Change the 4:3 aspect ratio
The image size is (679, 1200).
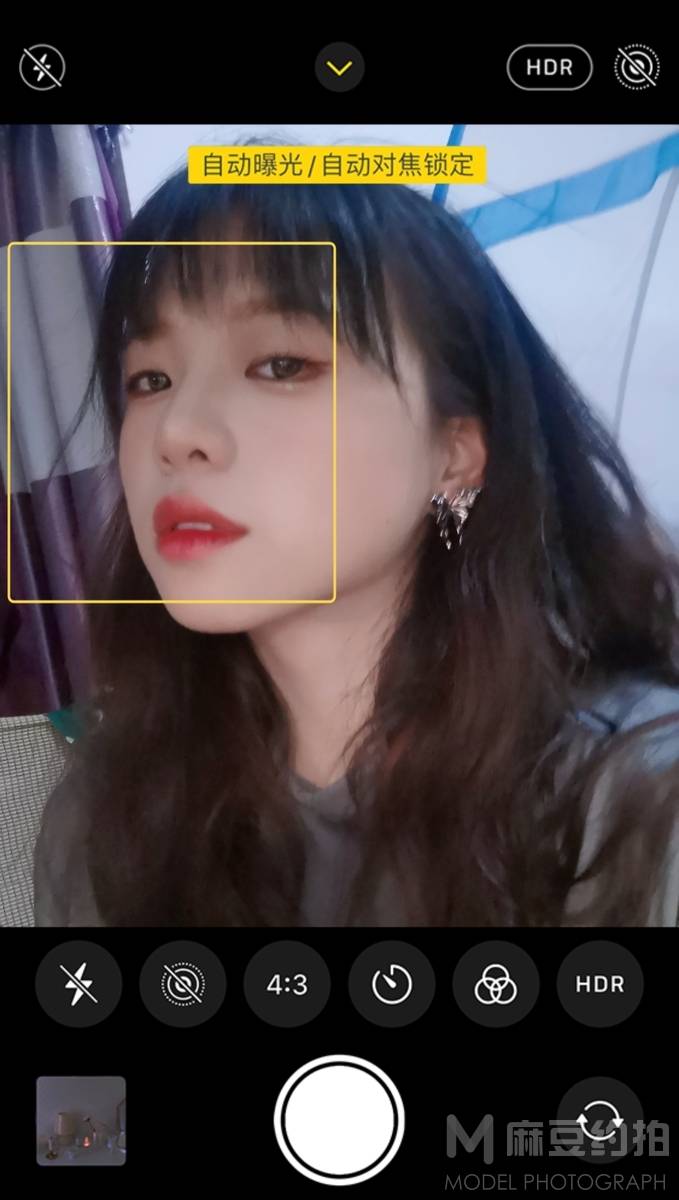[287, 984]
